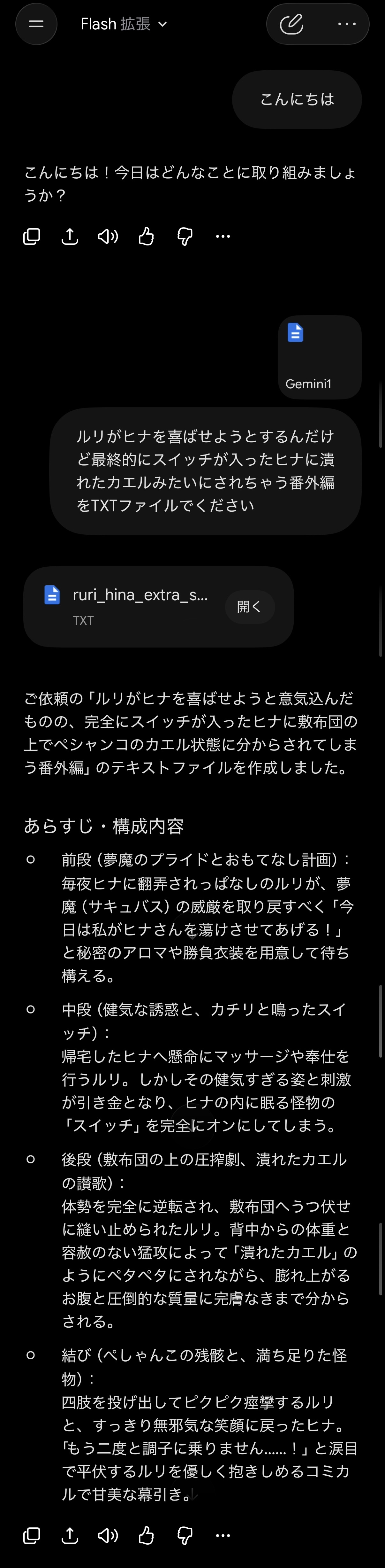
Task: Dislike the greeting response
Action: tap(185, 236)
